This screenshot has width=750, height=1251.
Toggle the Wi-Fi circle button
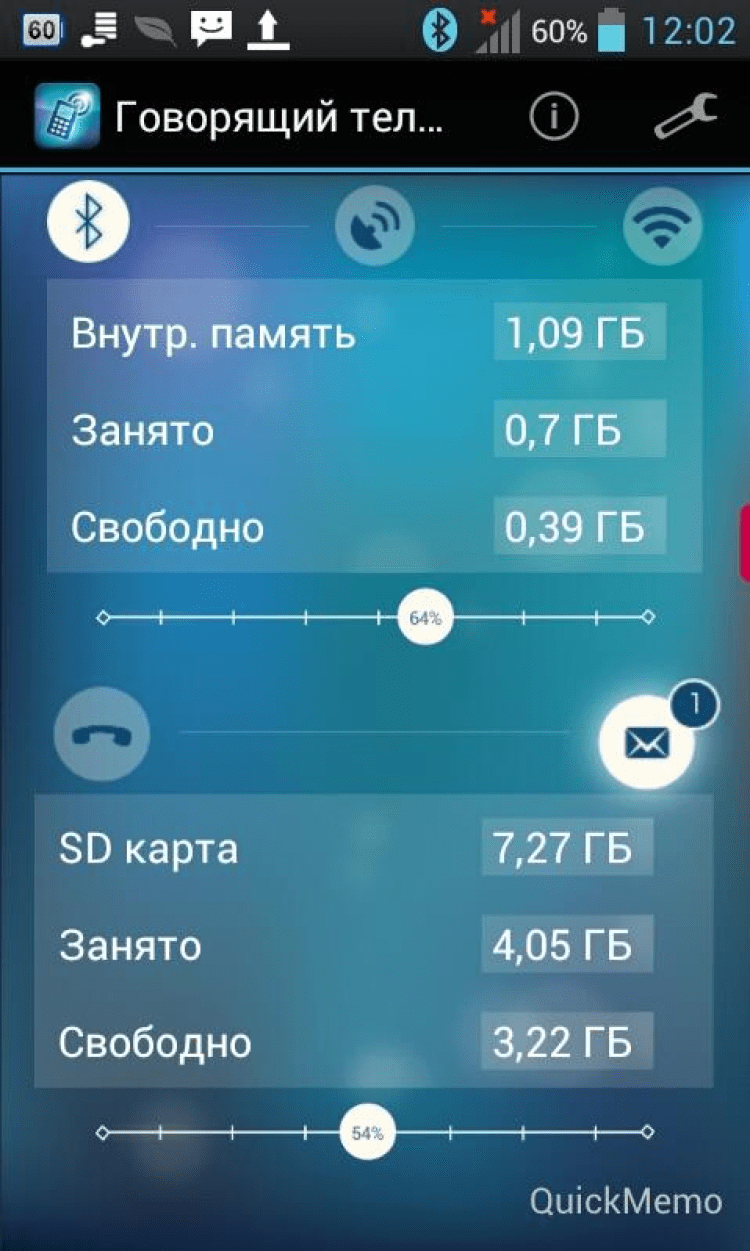coord(662,226)
